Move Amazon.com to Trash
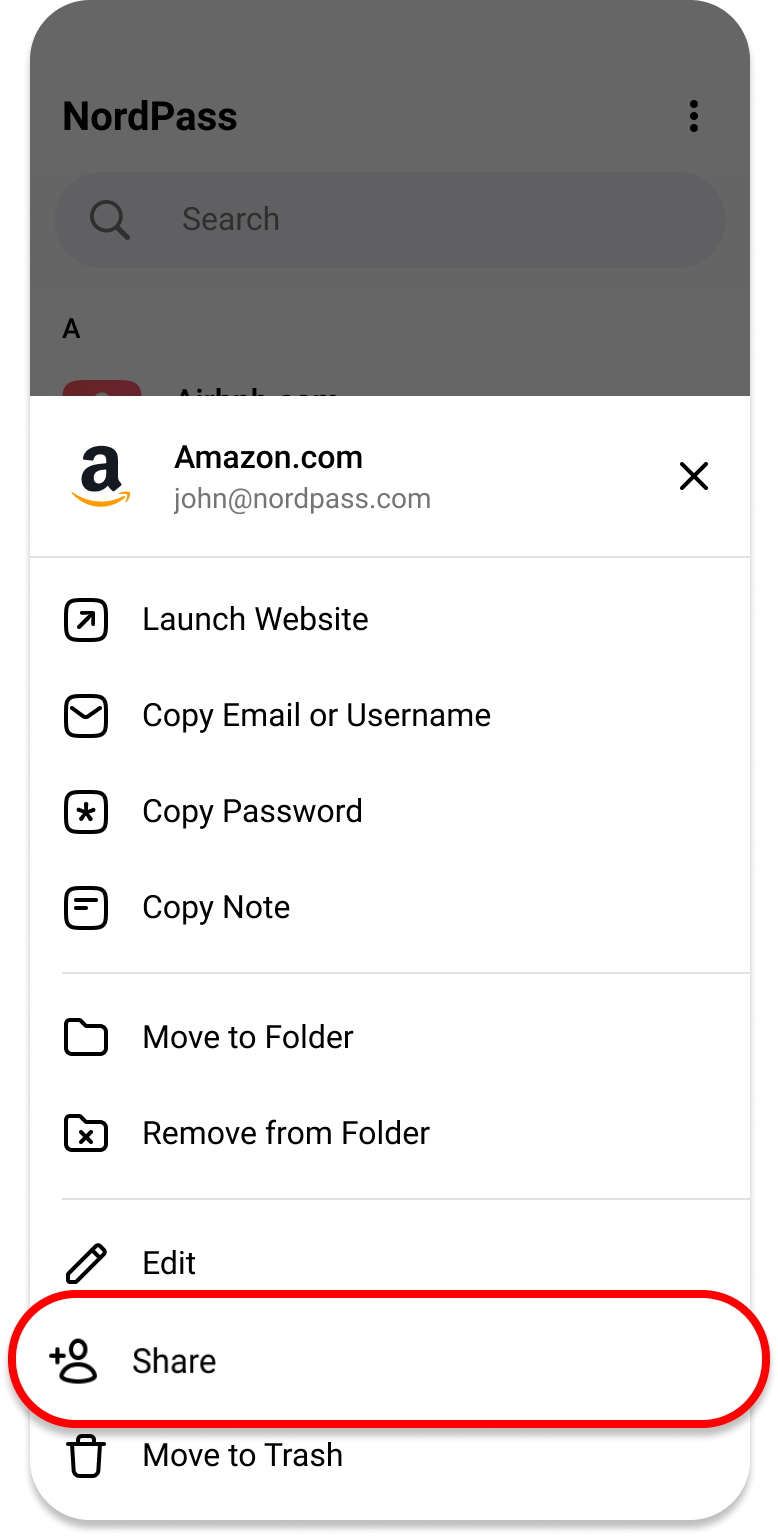Screen dimensions: 778x1536 click(x=242, y=1456)
